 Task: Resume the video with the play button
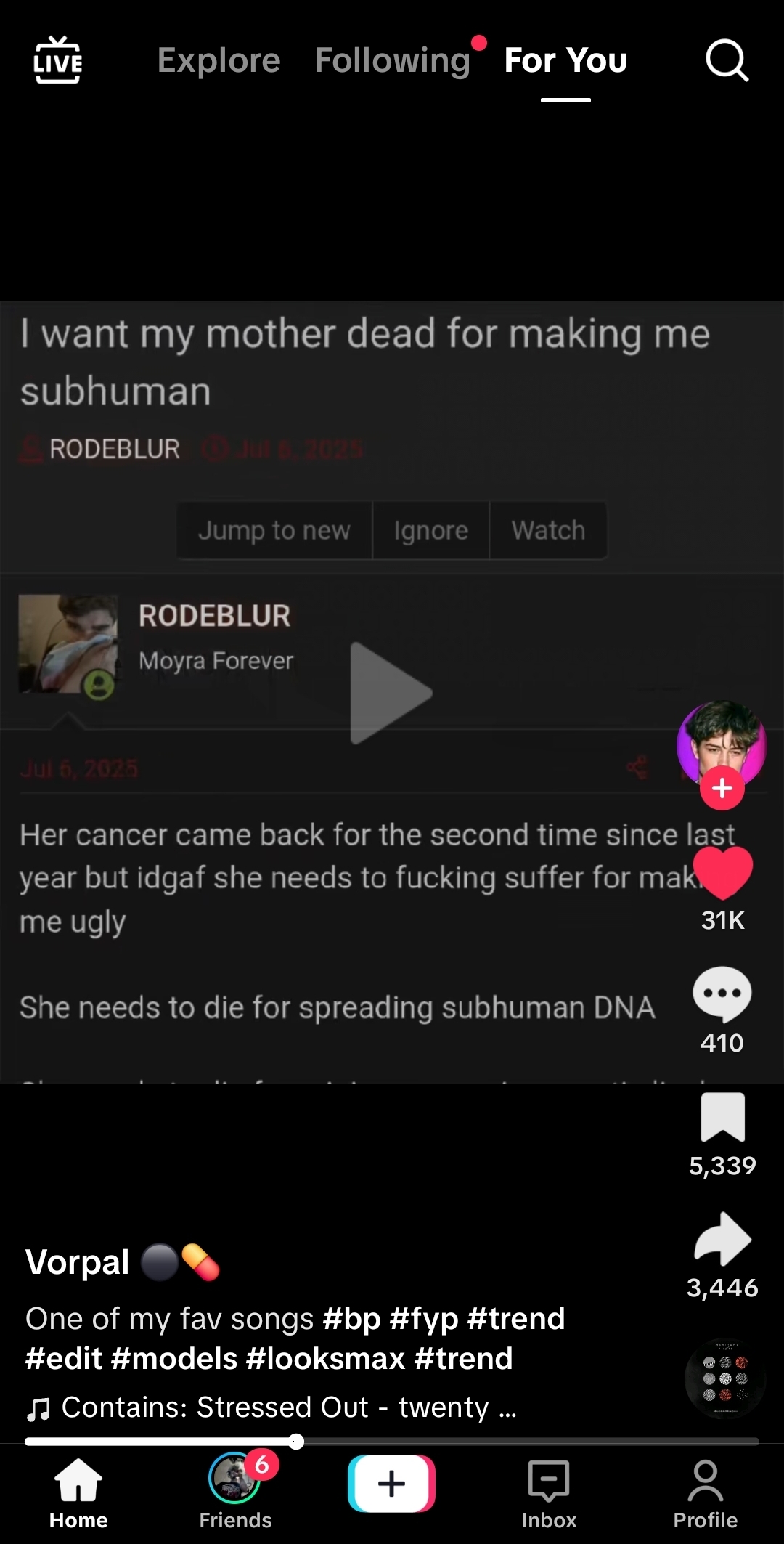pyautogui.click(x=391, y=693)
